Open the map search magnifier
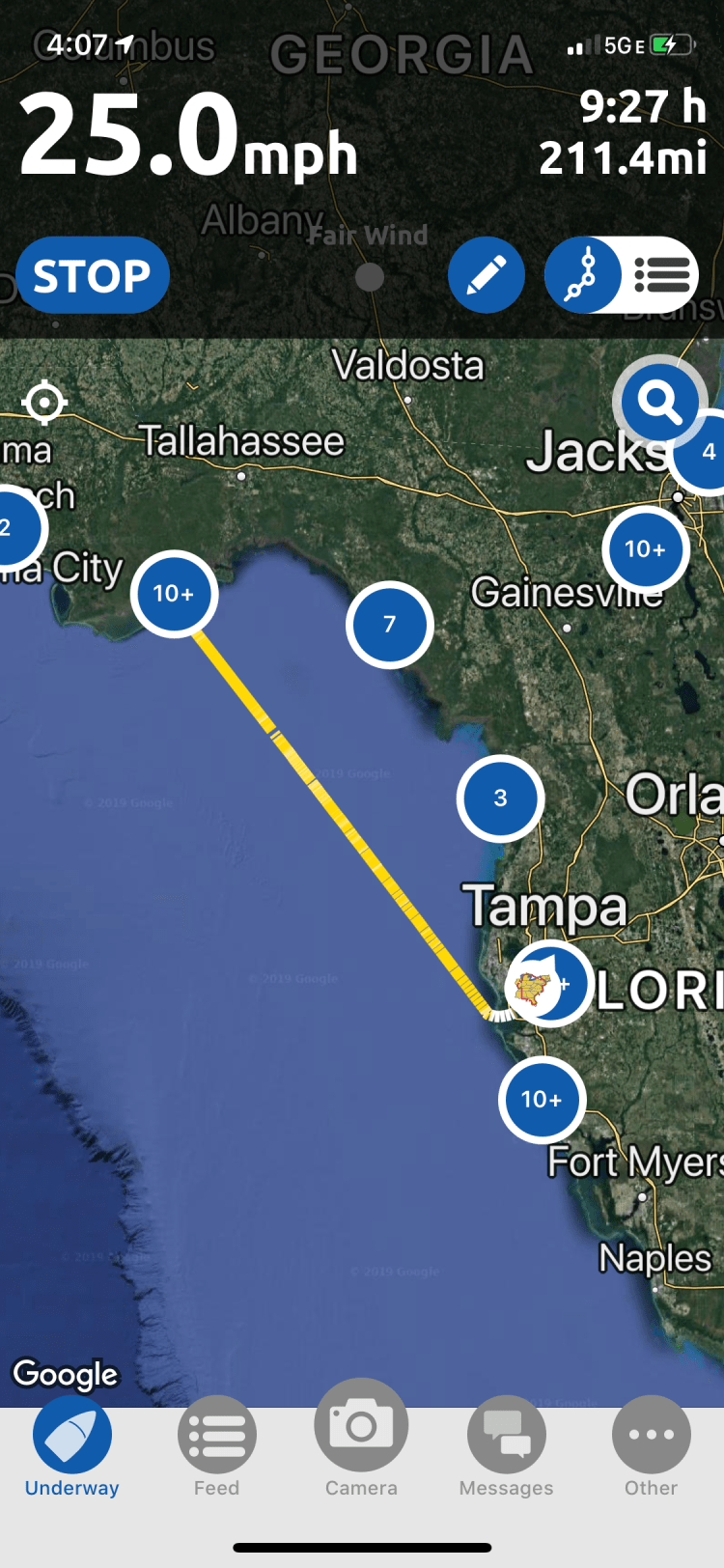Screen dimensions: 724x1568 [659, 401]
